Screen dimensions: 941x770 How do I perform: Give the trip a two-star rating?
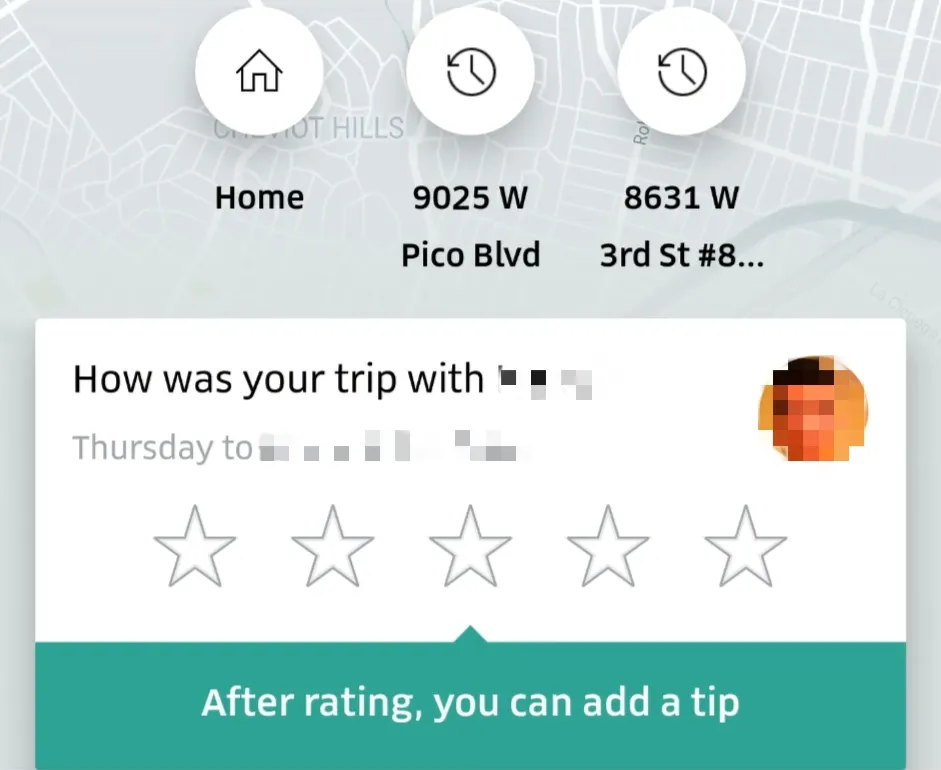332,546
